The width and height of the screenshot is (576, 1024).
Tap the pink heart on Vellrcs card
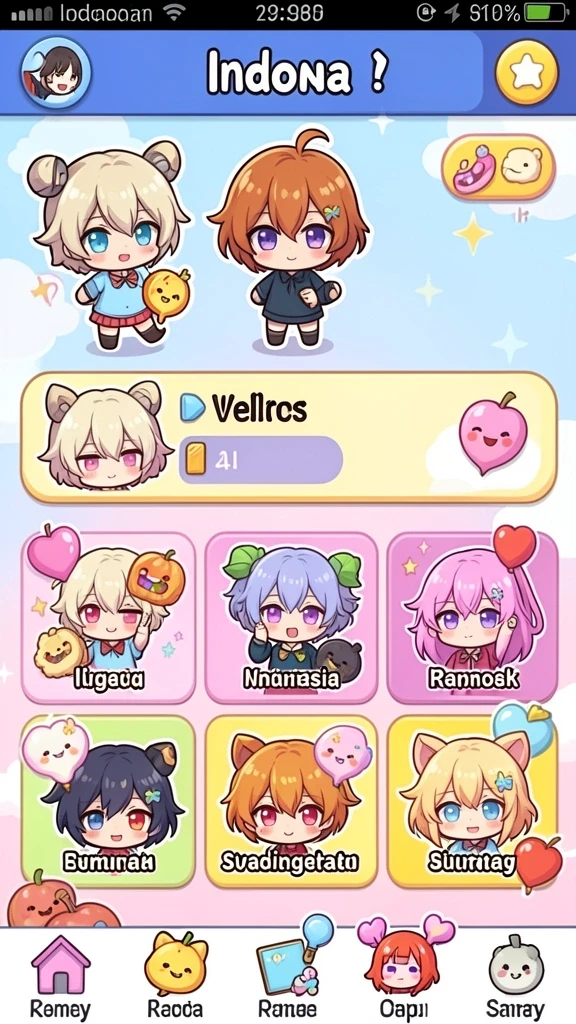coord(492,433)
